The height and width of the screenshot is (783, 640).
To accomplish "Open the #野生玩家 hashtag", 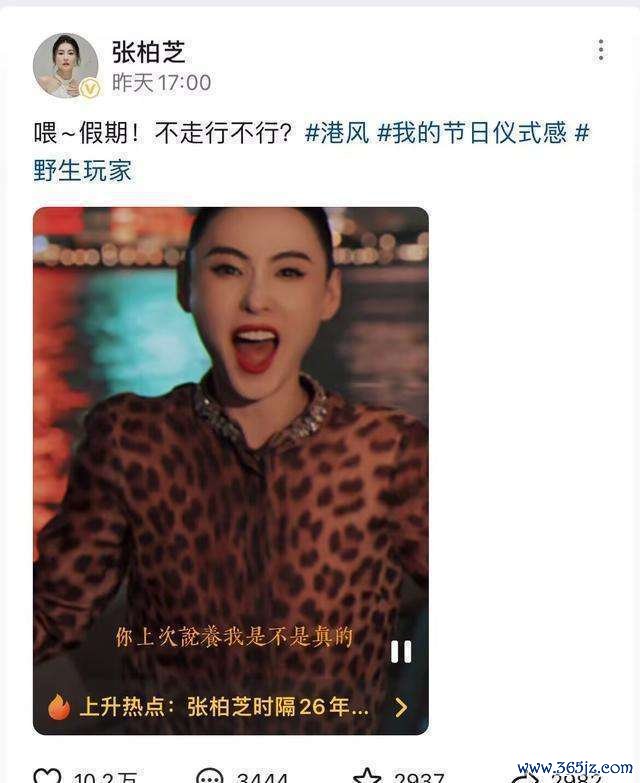I will pos(82,169).
